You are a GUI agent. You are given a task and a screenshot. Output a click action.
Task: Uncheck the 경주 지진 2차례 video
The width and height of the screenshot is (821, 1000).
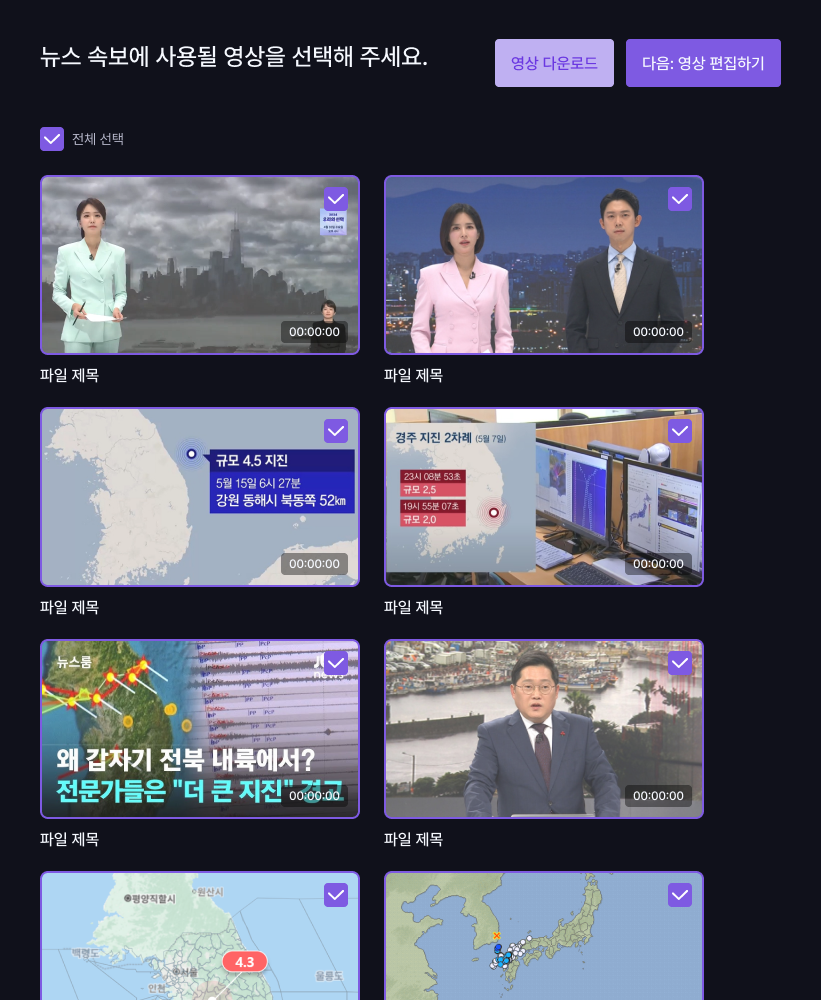(x=680, y=431)
